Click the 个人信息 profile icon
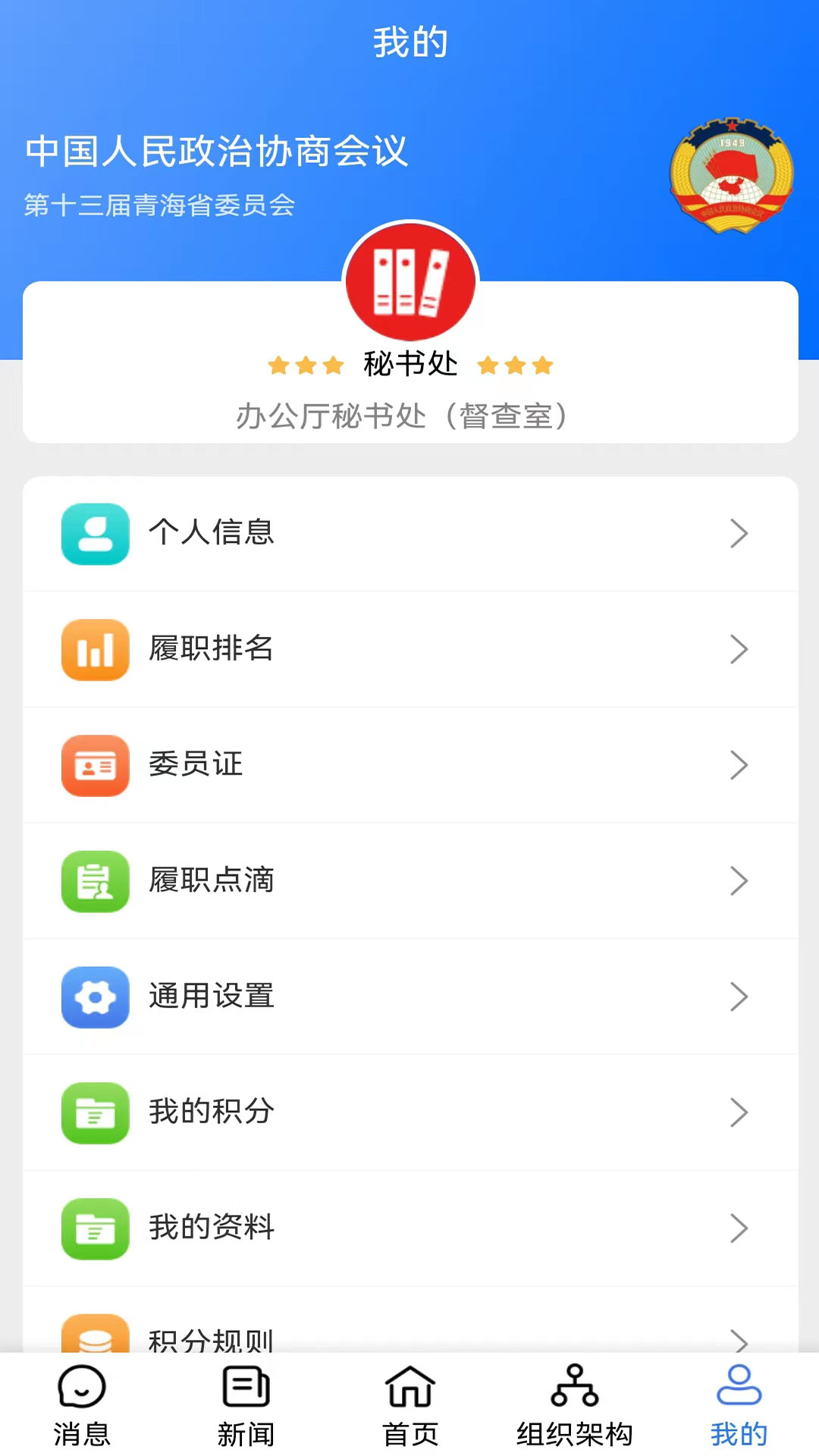 coord(95,534)
